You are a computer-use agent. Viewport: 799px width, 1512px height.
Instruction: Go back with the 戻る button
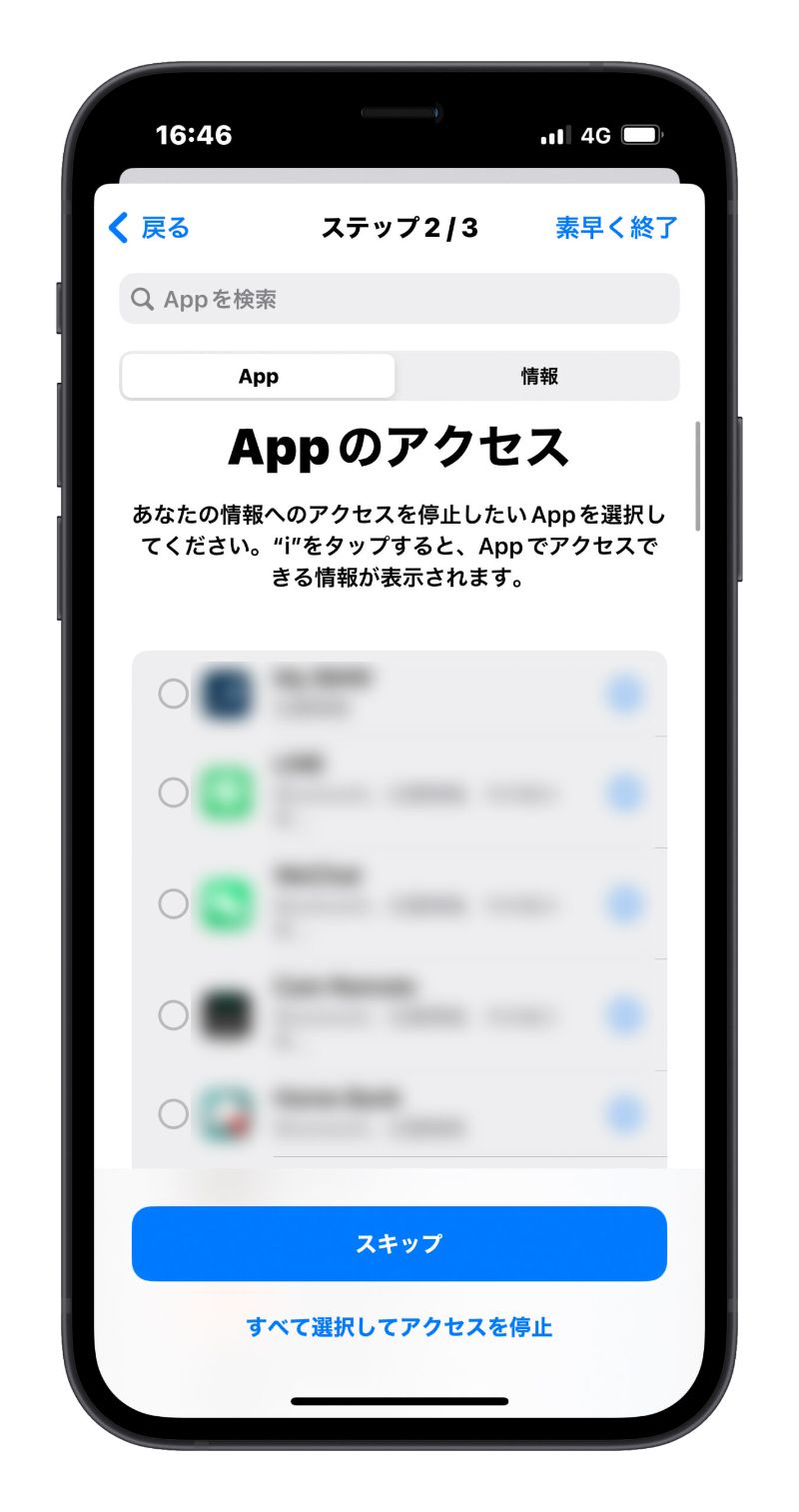[150, 228]
